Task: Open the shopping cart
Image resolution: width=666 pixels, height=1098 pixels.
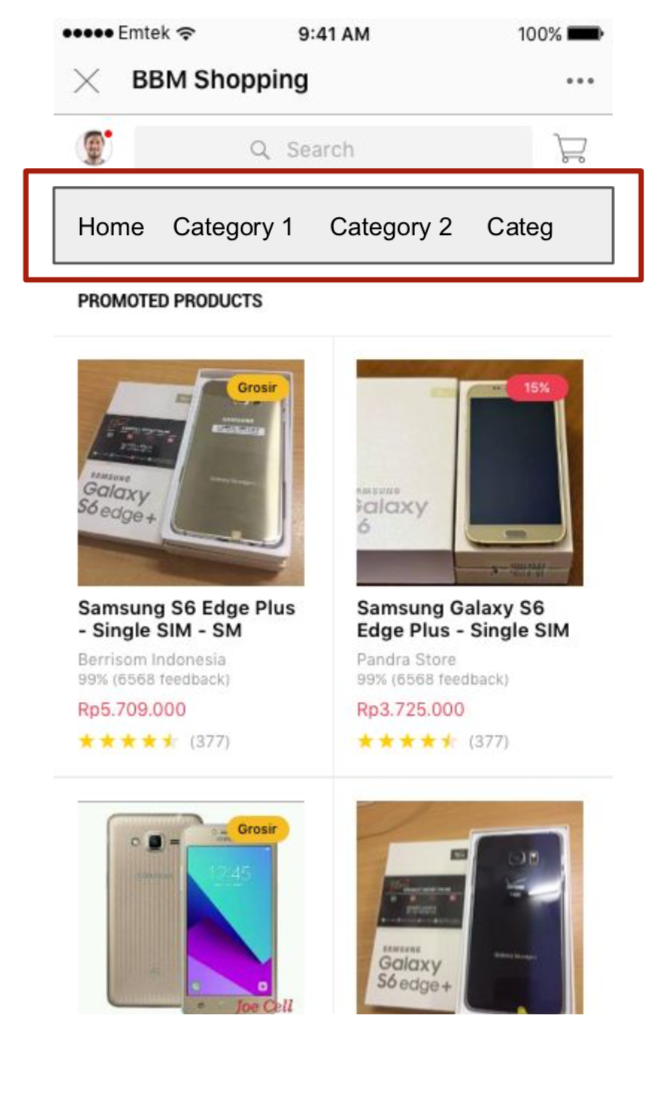Action: [571, 148]
